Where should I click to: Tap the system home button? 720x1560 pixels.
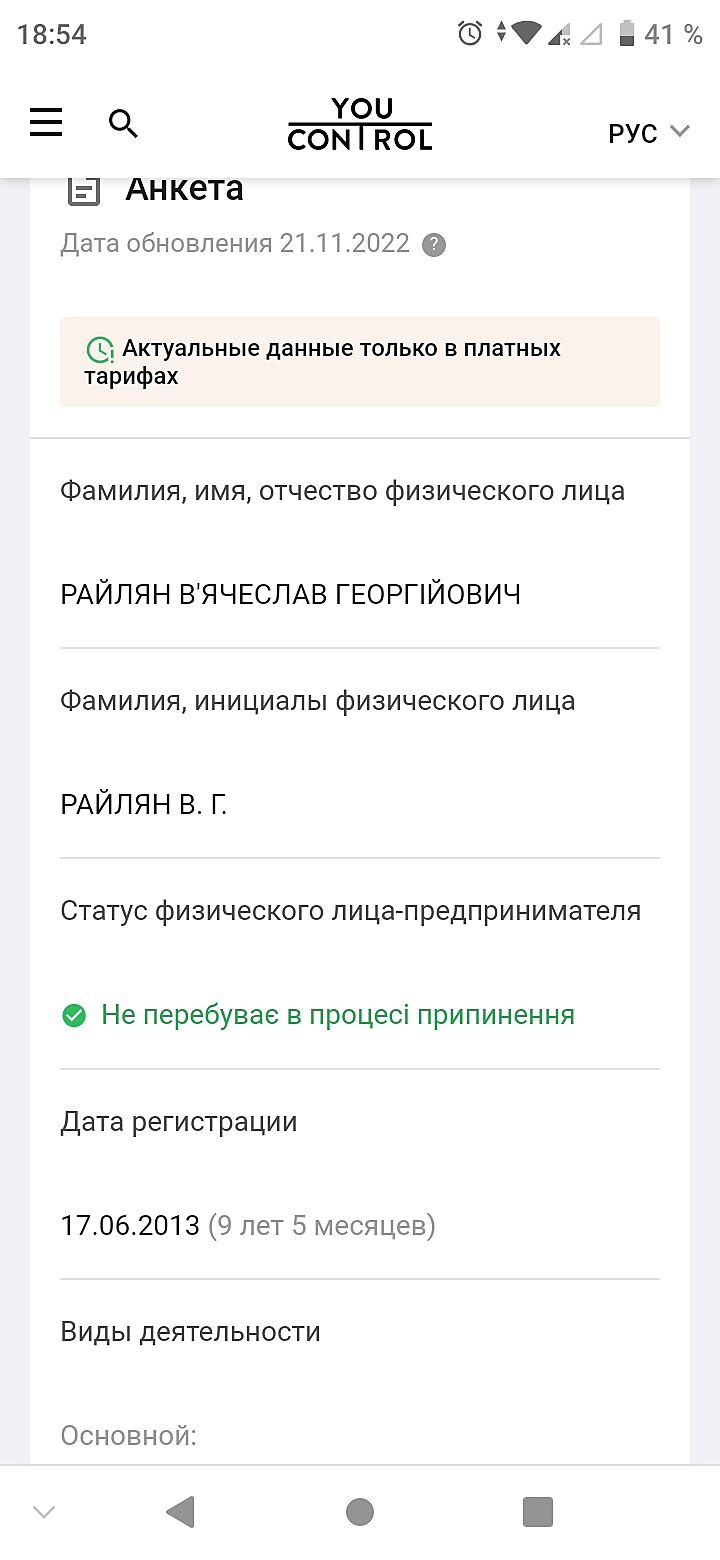click(360, 1511)
